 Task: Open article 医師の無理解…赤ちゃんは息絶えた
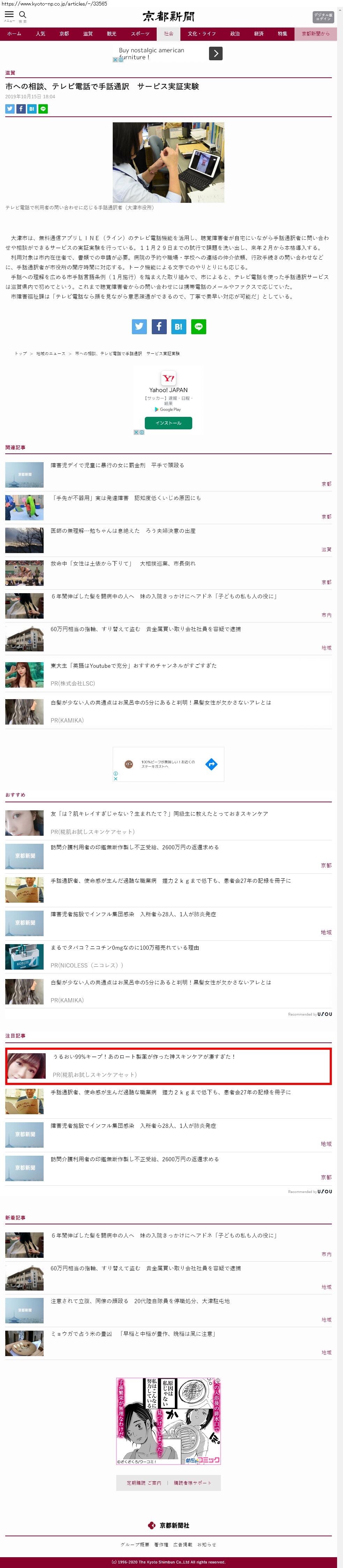[123, 531]
